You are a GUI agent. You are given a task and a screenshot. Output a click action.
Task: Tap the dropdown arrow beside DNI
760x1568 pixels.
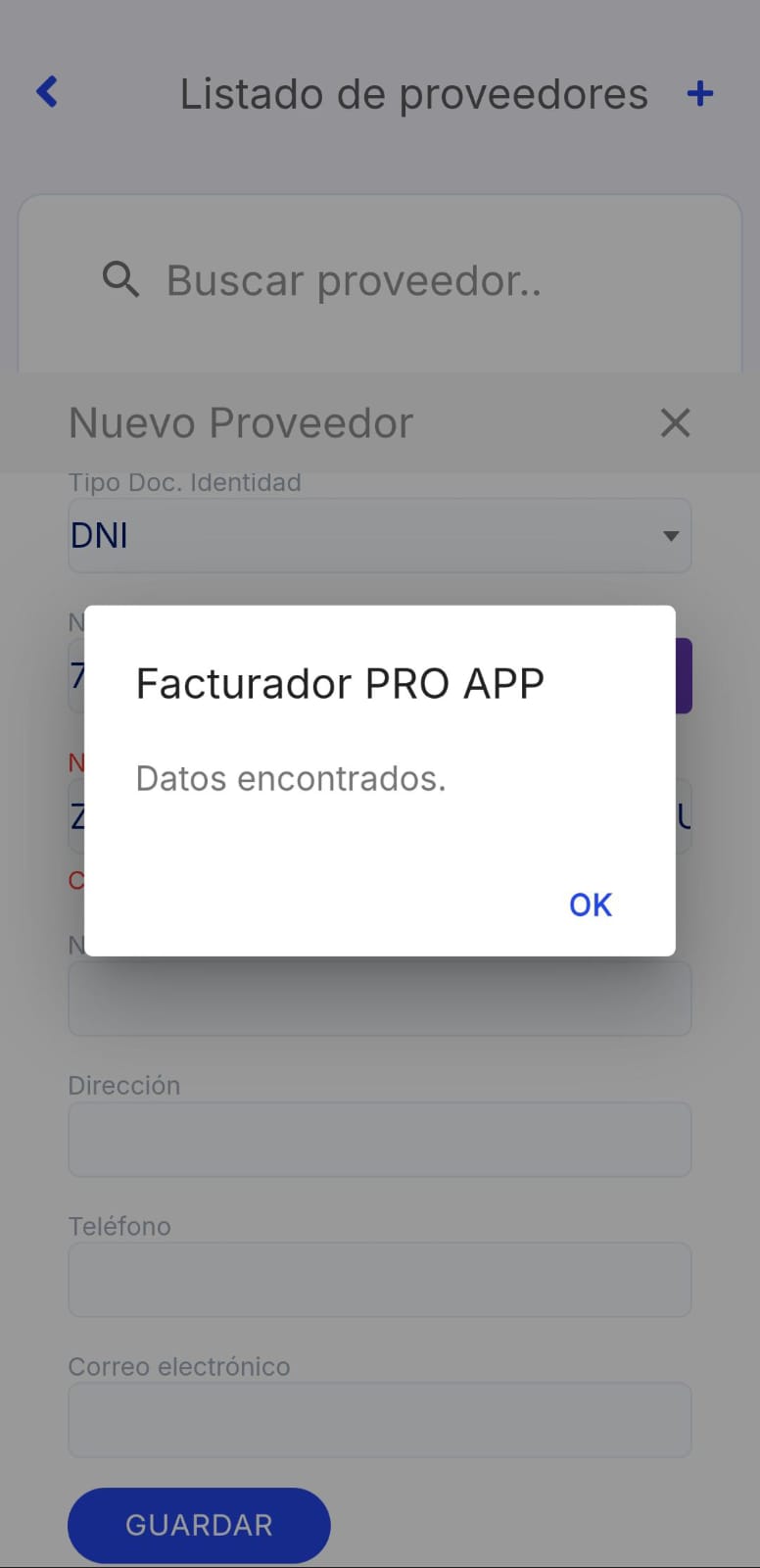pyautogui.click(x=671, y=536)
